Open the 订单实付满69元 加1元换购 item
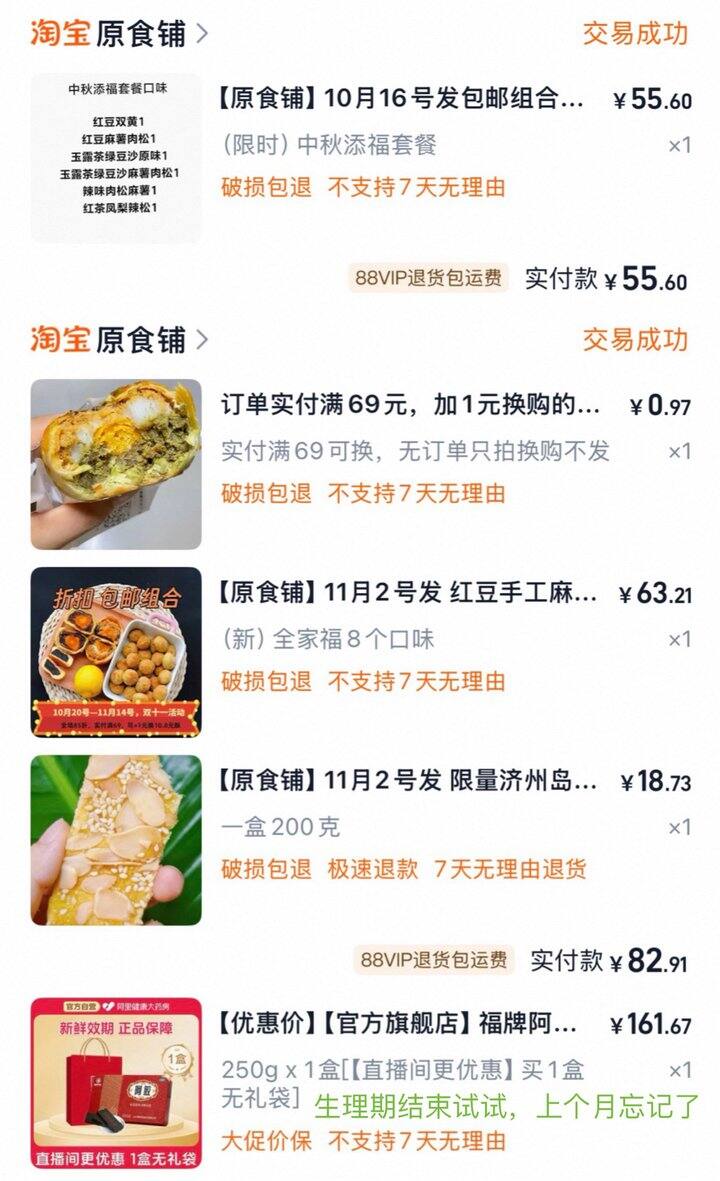This screenshot has width=720, height=1181. 410,405
